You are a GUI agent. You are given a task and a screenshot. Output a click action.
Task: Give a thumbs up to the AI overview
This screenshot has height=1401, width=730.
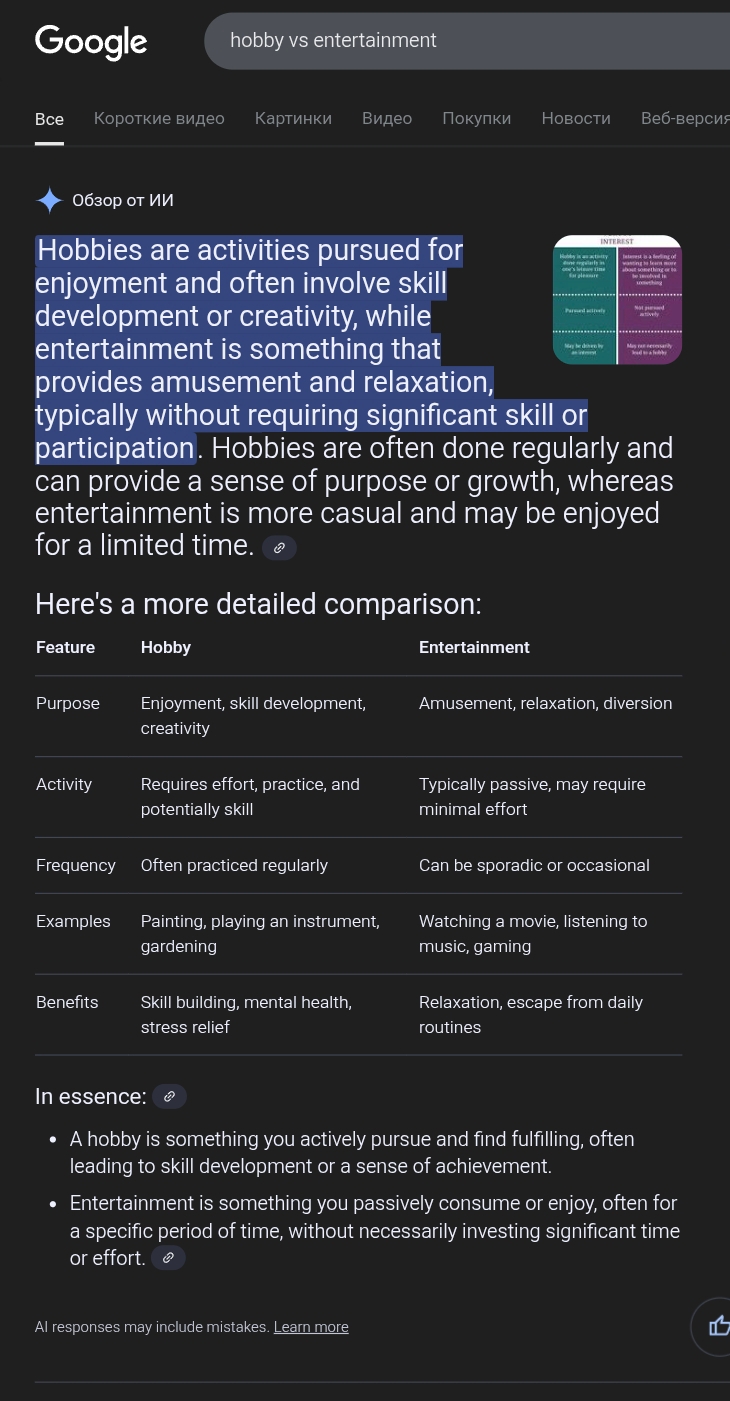coord(717,1326)
